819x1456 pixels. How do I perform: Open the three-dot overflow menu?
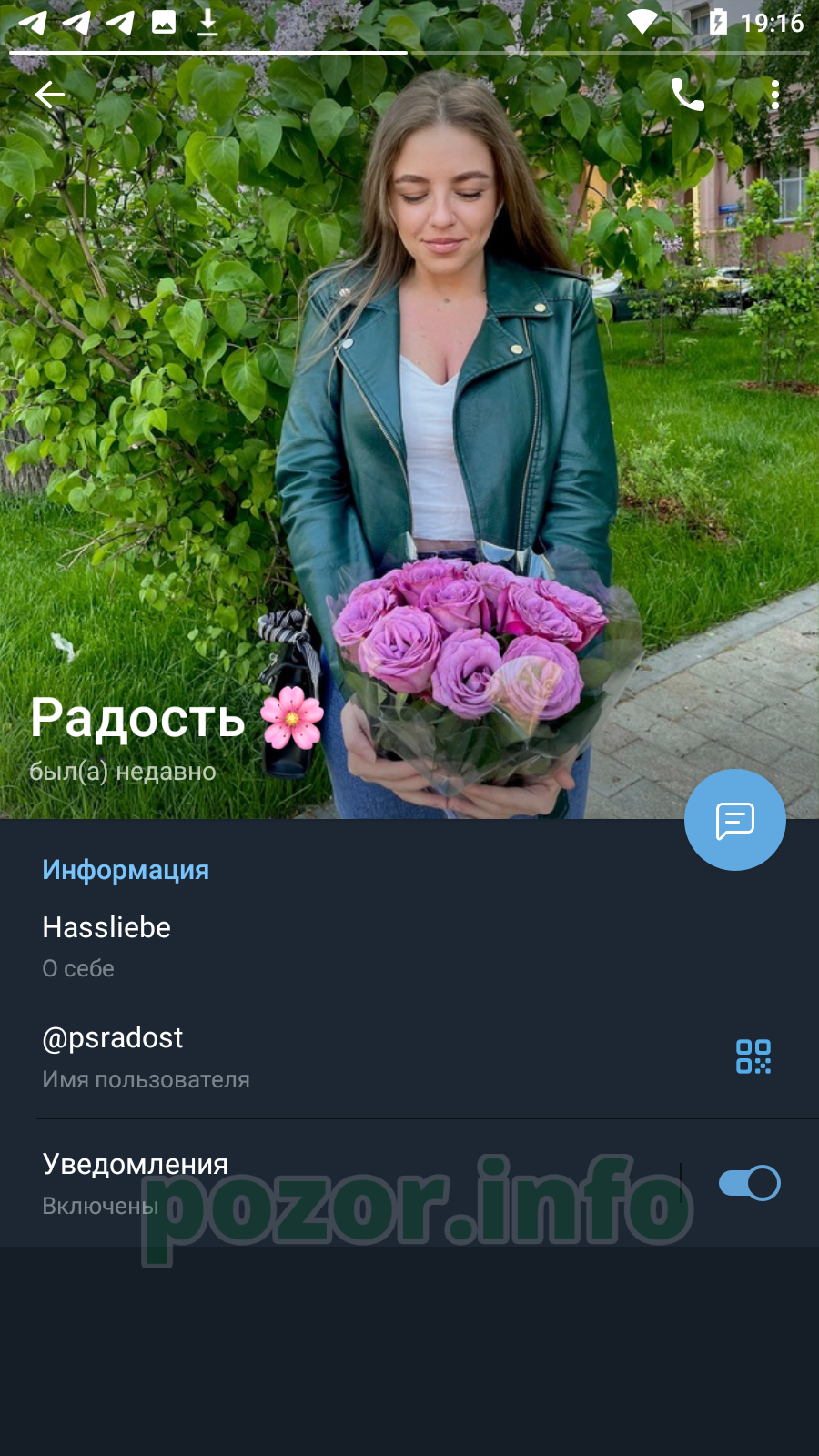tap(774, 95)
